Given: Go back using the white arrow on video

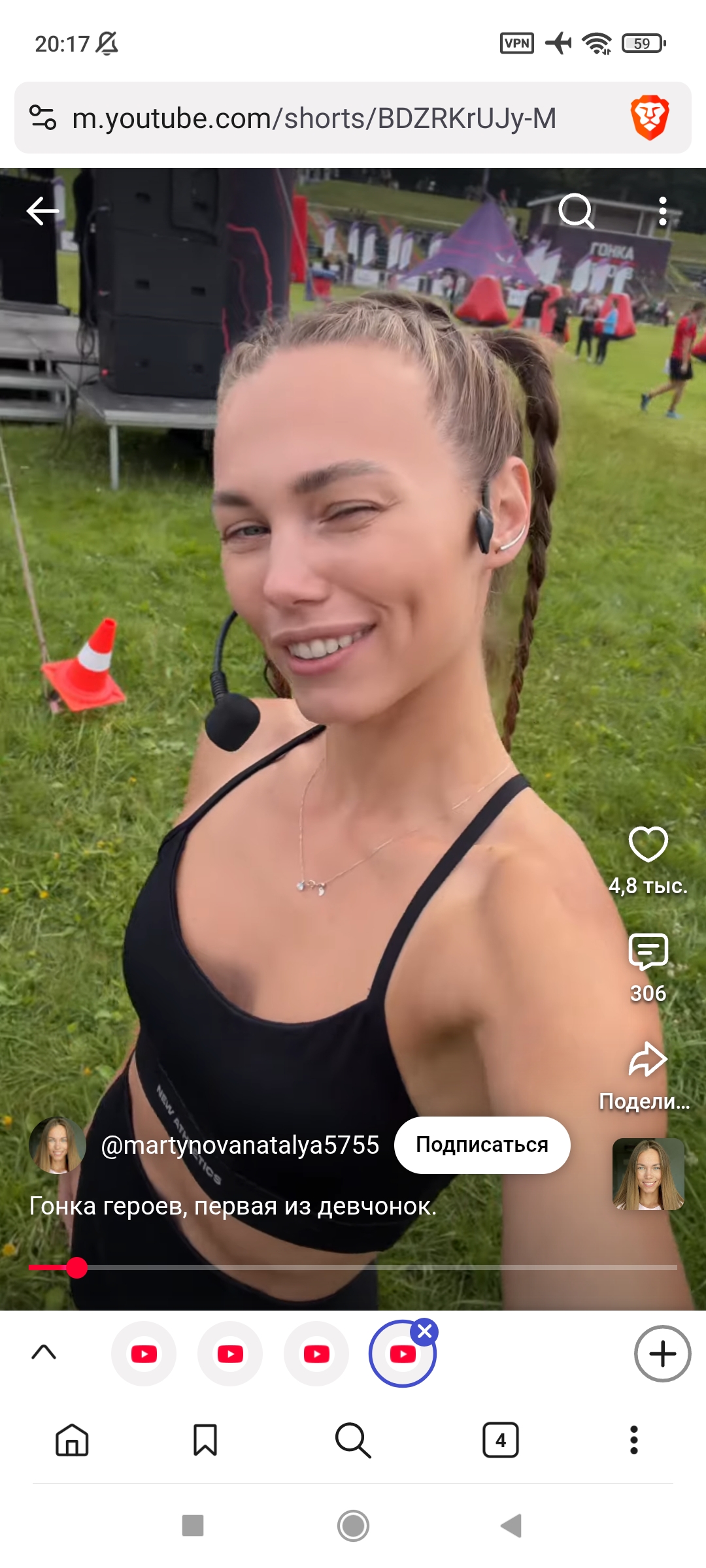Looking at the screenshot, I should pyautogui.click(x=42, y=211).
